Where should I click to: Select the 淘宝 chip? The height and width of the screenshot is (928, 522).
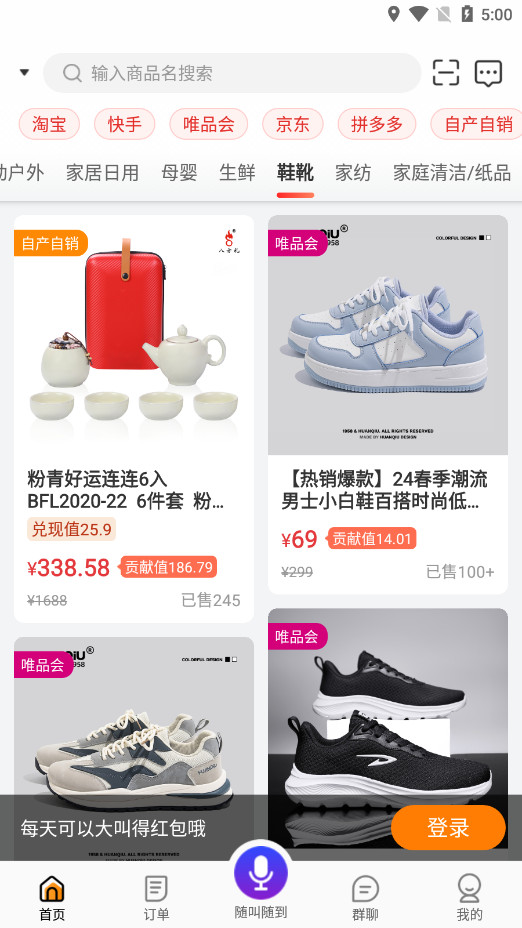tap(49, 124)
